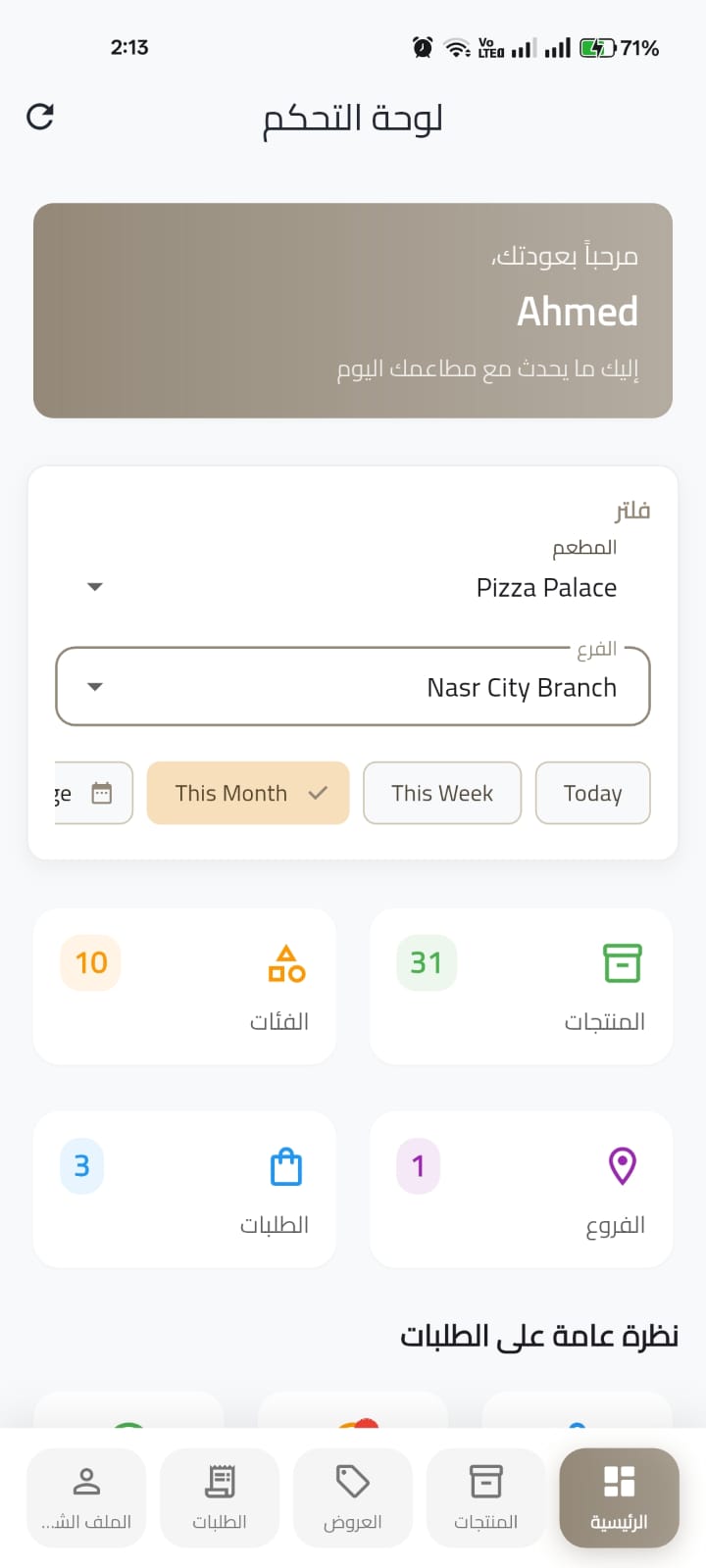Viewport: 706px width, 1568px height.
Task: Refresh the dashboard with the reload icon
Action: tap(38, 118)
